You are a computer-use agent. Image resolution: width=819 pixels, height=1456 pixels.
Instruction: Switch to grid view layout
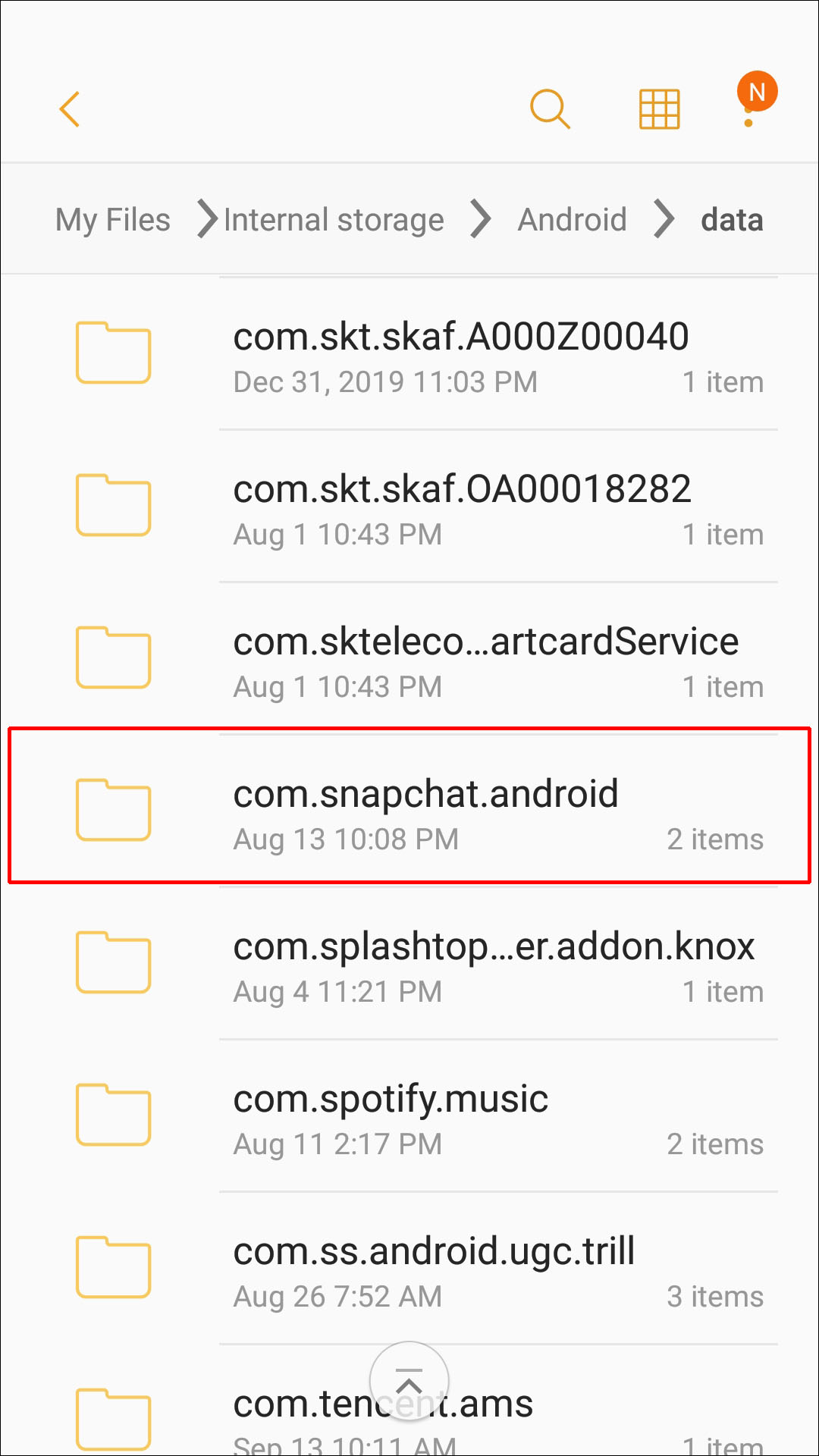point(659,109)
